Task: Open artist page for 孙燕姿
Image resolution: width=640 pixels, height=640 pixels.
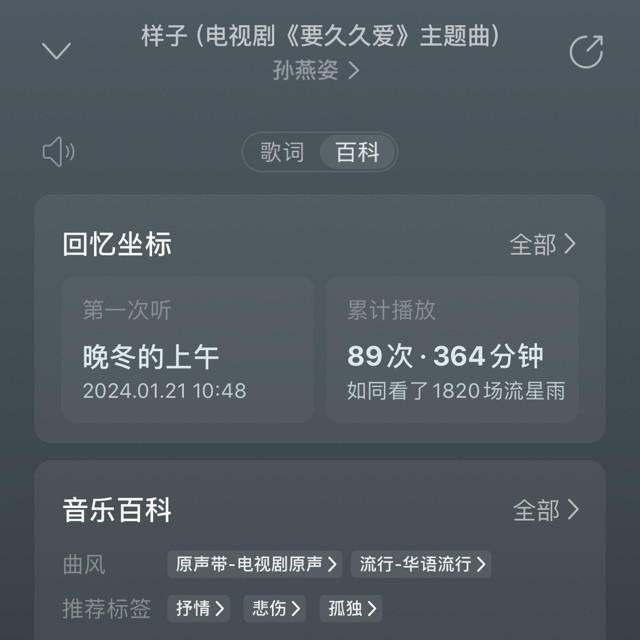Action: coord(315,71)
